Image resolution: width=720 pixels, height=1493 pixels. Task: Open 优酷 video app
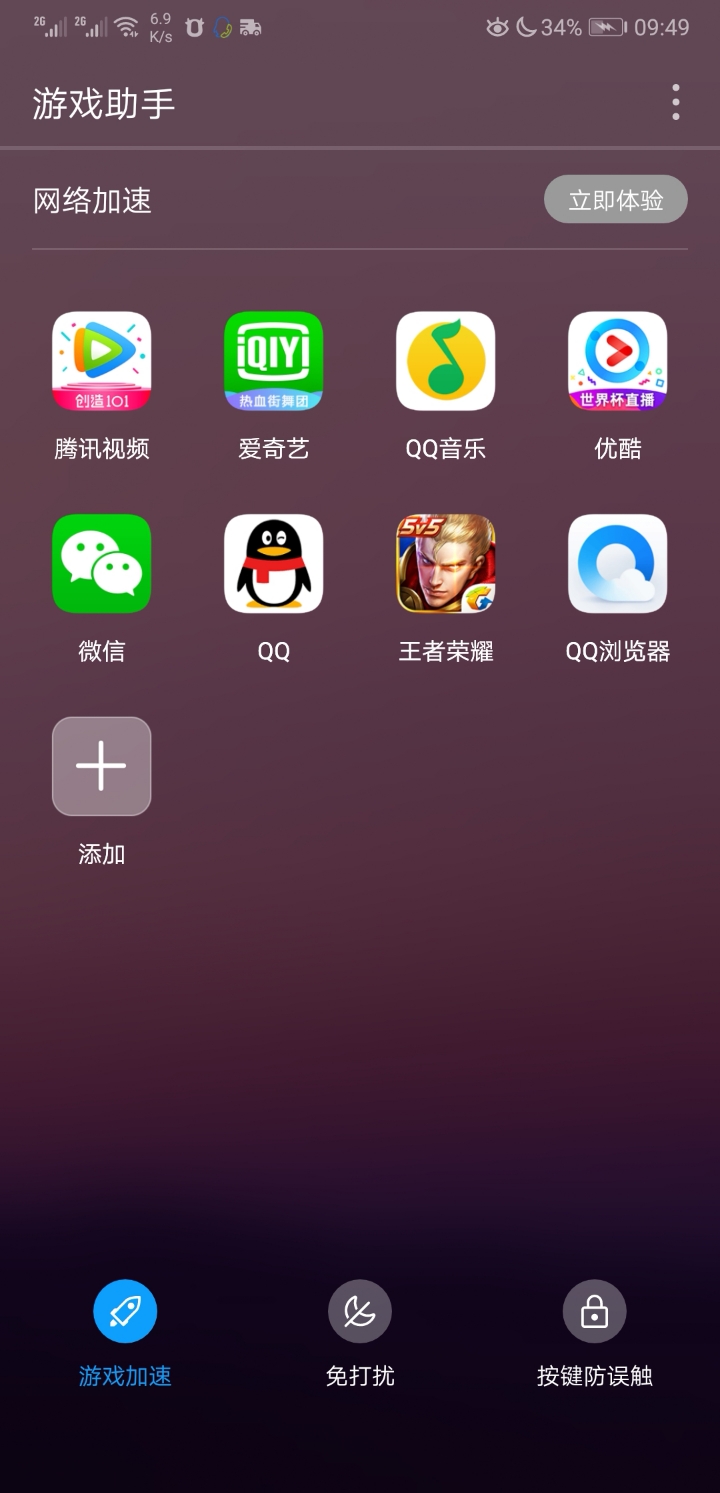pos(617,361)
